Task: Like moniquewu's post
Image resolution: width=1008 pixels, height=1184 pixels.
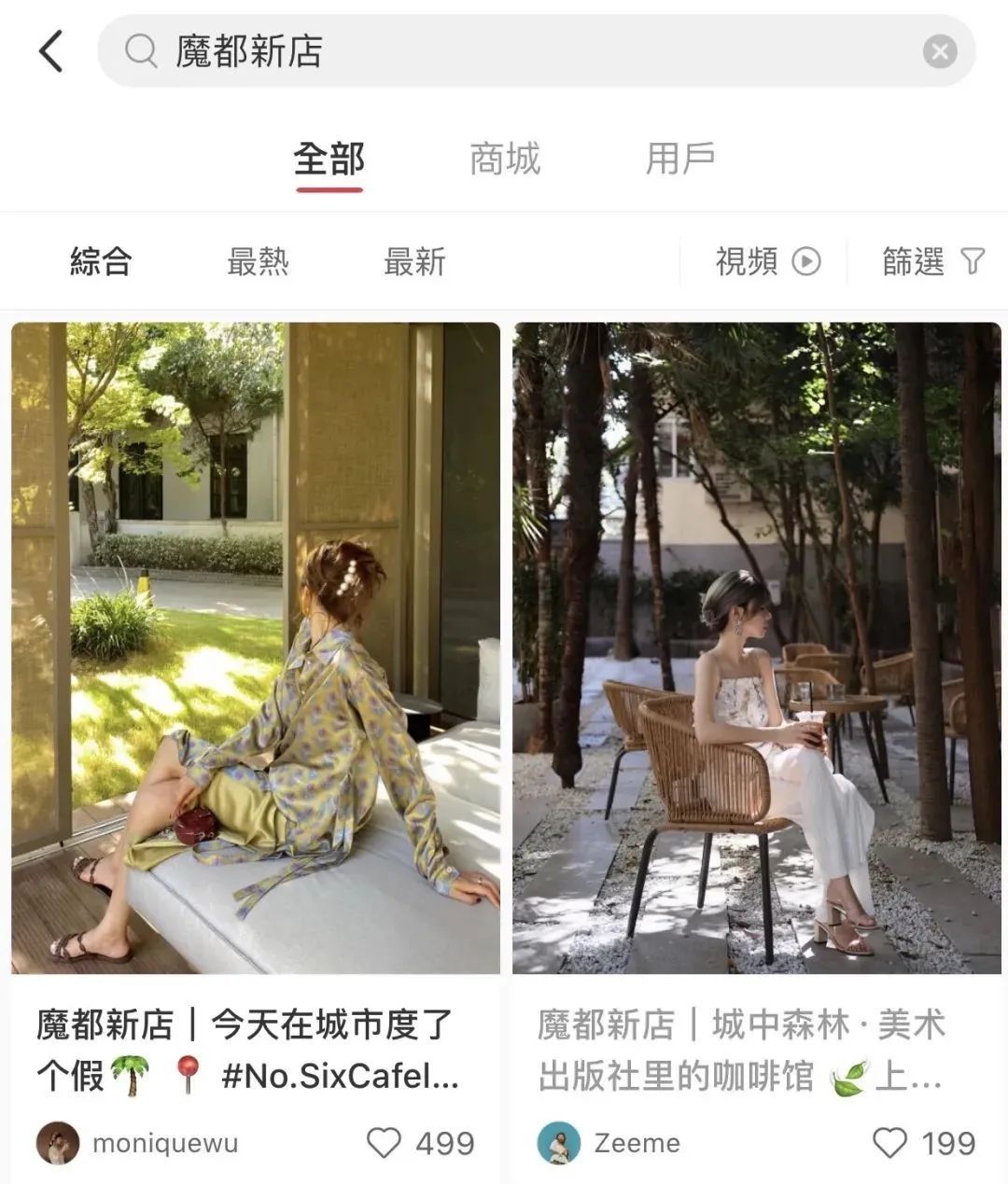Action: (384, 1142)
